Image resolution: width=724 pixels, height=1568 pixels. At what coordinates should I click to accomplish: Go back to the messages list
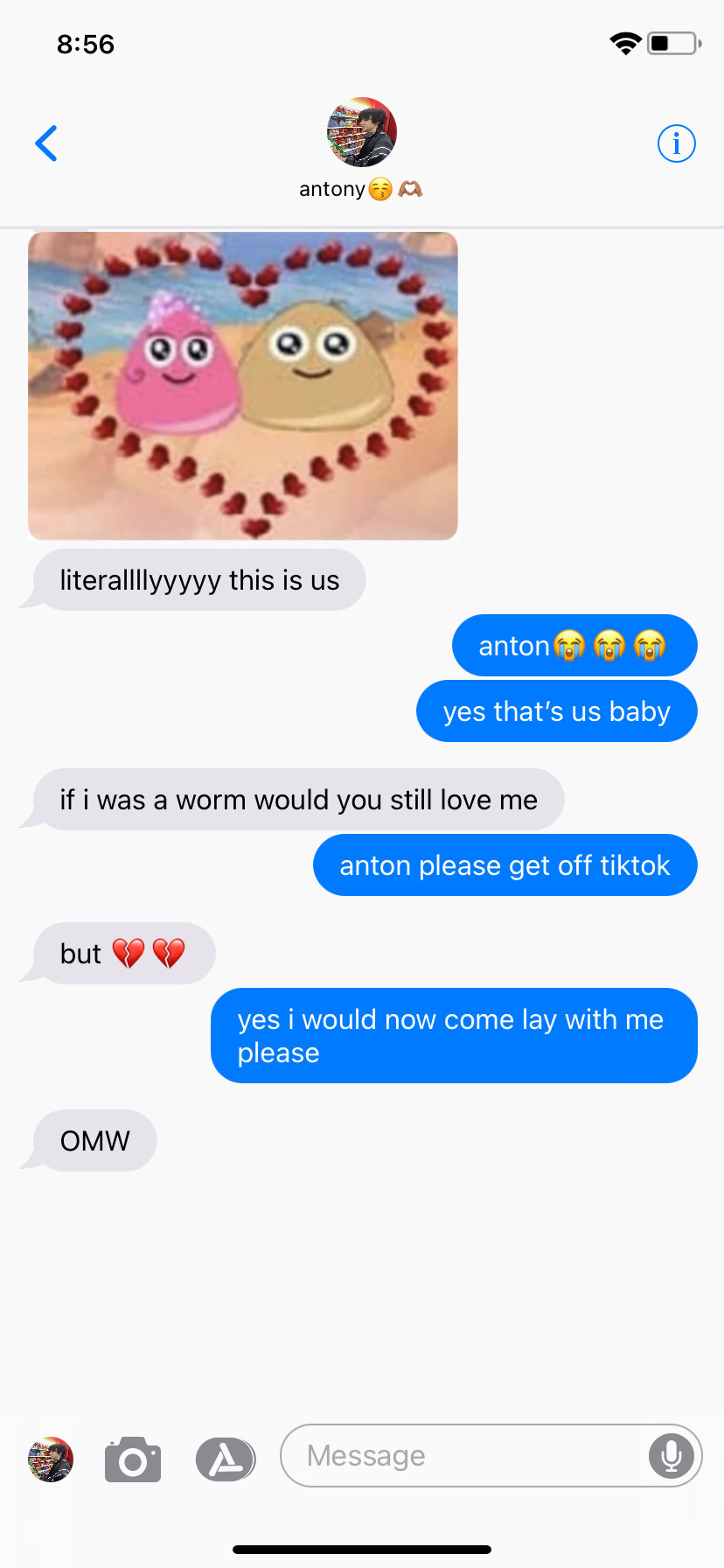(x=46, y=143)
